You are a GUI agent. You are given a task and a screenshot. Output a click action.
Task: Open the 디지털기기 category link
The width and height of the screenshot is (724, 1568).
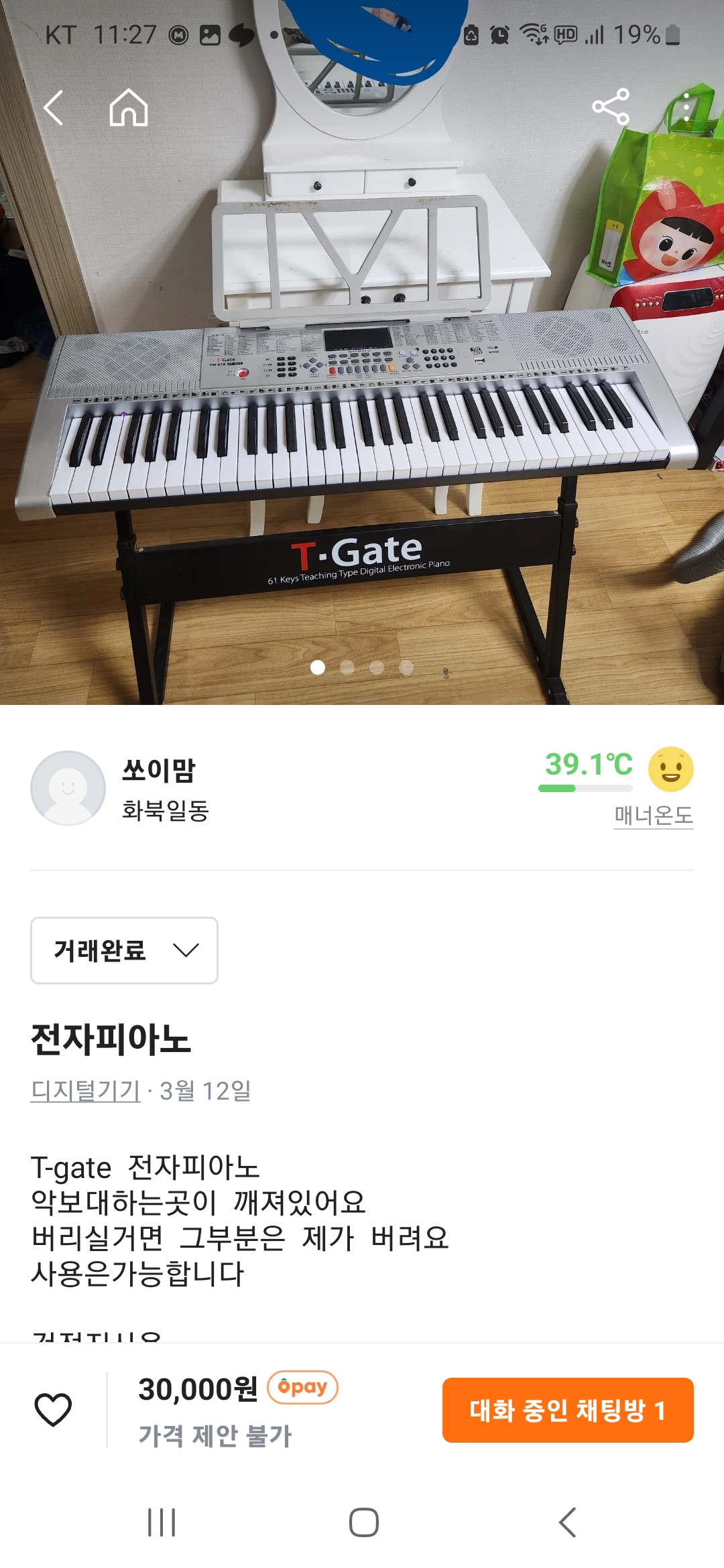(85, 1091)
